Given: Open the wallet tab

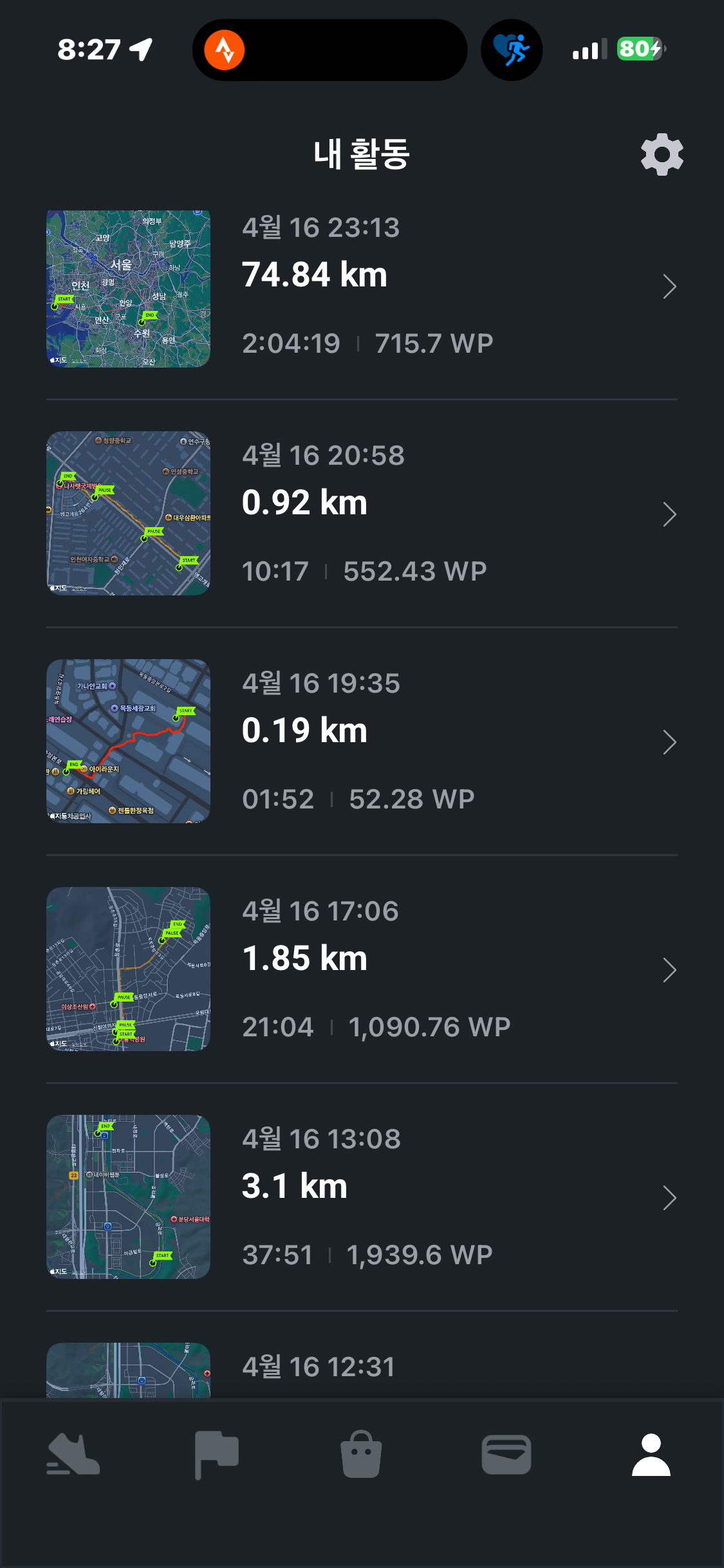Looking at the screenshot, I should [x=506, y=1455].
